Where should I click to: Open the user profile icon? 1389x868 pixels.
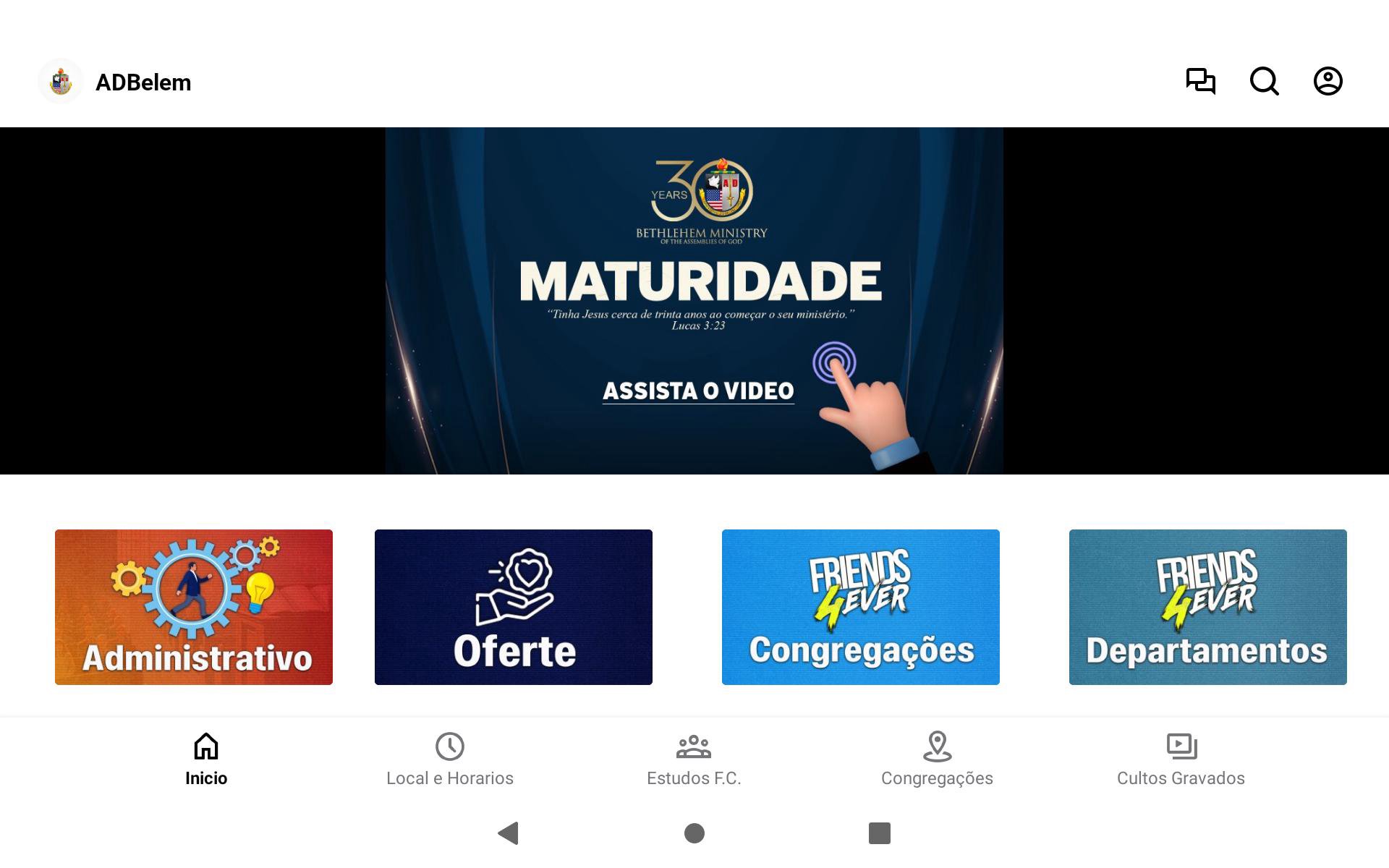pos(1328,81)
